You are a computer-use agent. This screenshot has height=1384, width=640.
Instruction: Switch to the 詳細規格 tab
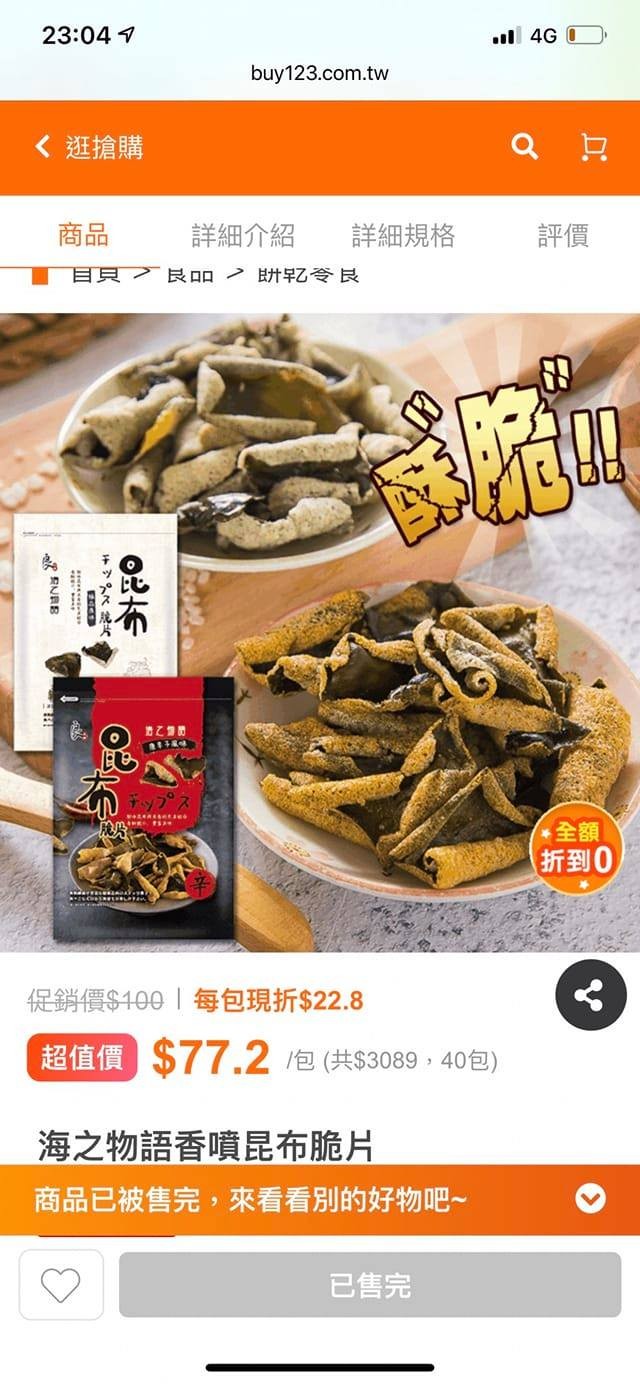[403, 236]
